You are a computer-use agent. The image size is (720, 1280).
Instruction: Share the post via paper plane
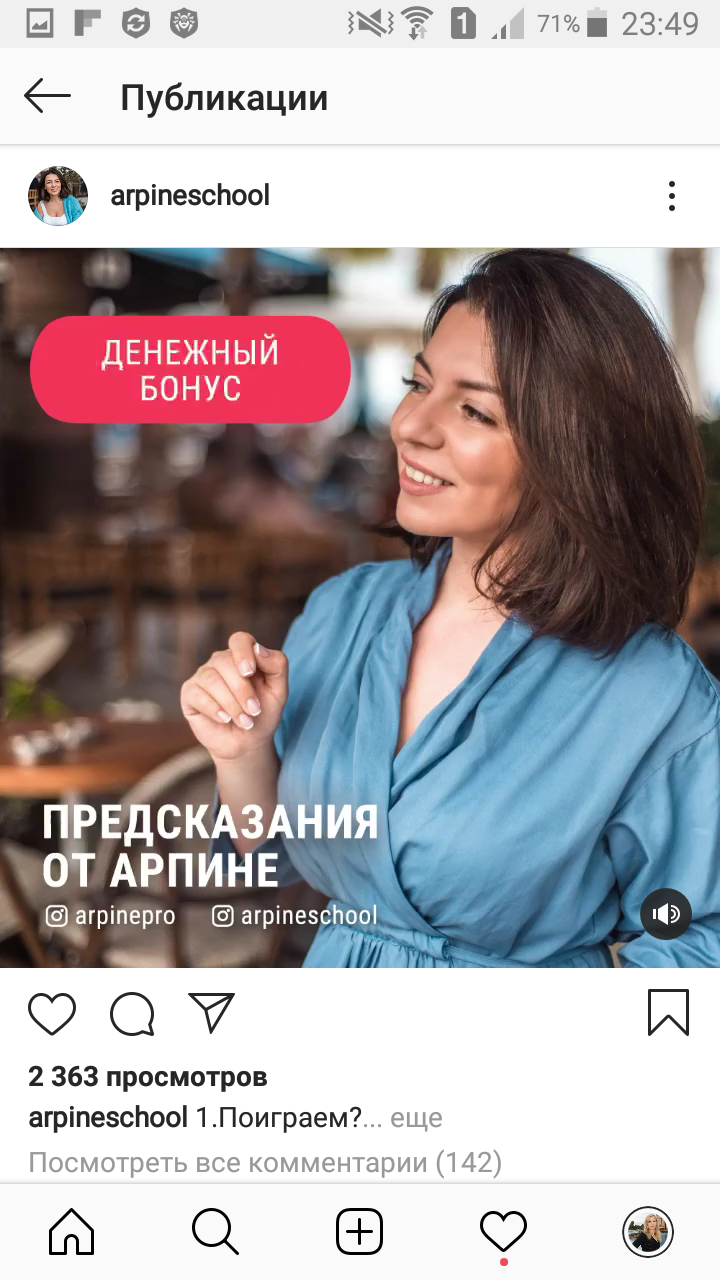pyautogui.click(x=211, y=1012)
